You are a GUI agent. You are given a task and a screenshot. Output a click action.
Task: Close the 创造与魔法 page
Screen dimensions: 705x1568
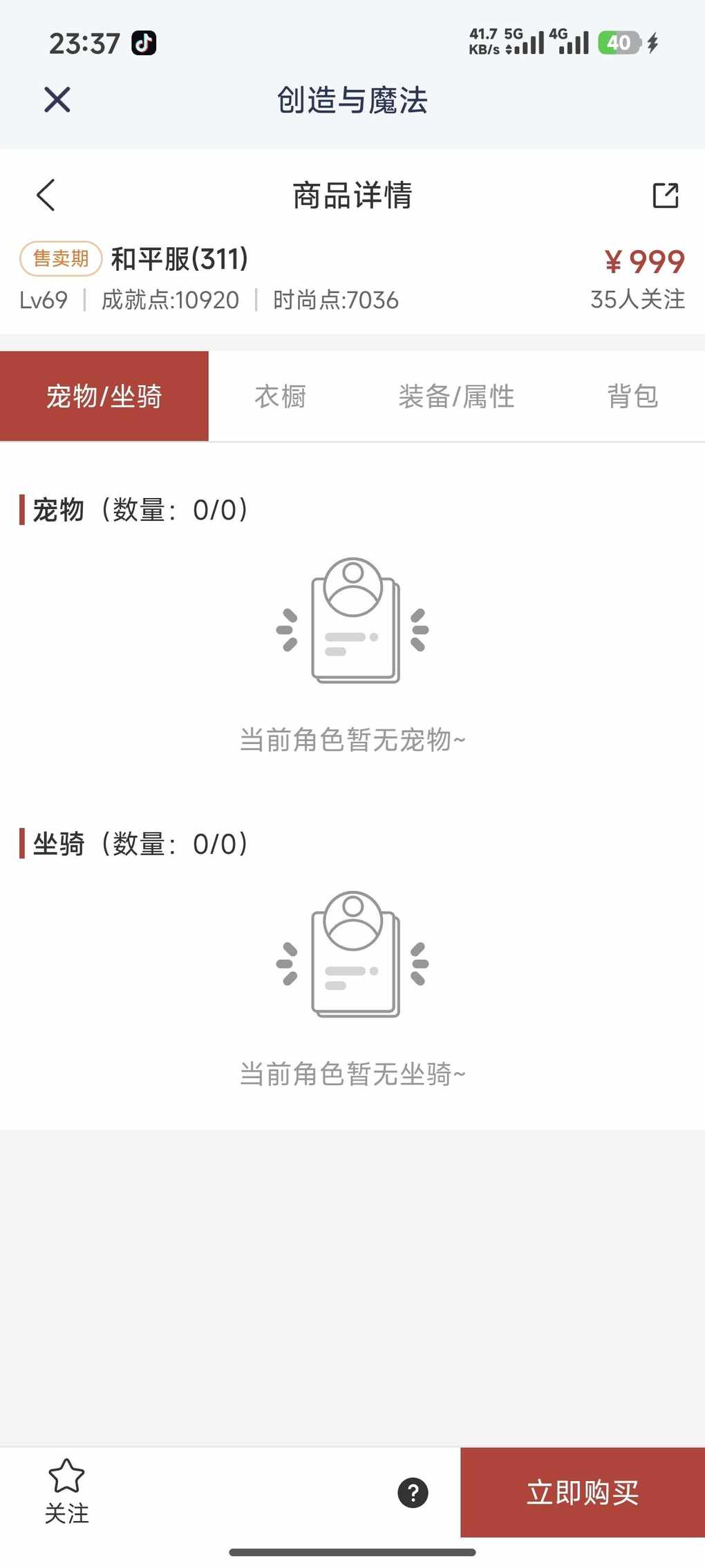tap(57, 99)
